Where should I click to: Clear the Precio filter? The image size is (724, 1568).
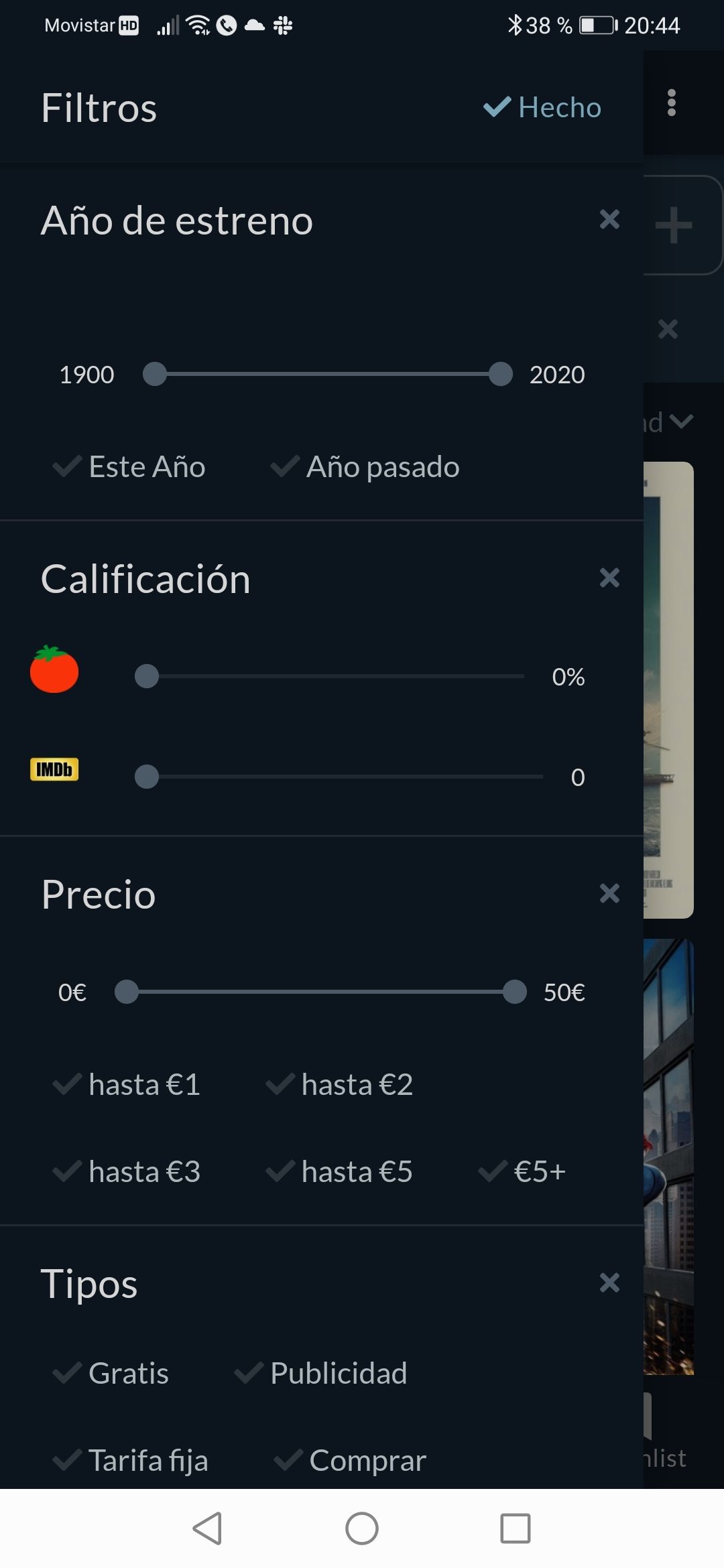(x=609, y=893)
